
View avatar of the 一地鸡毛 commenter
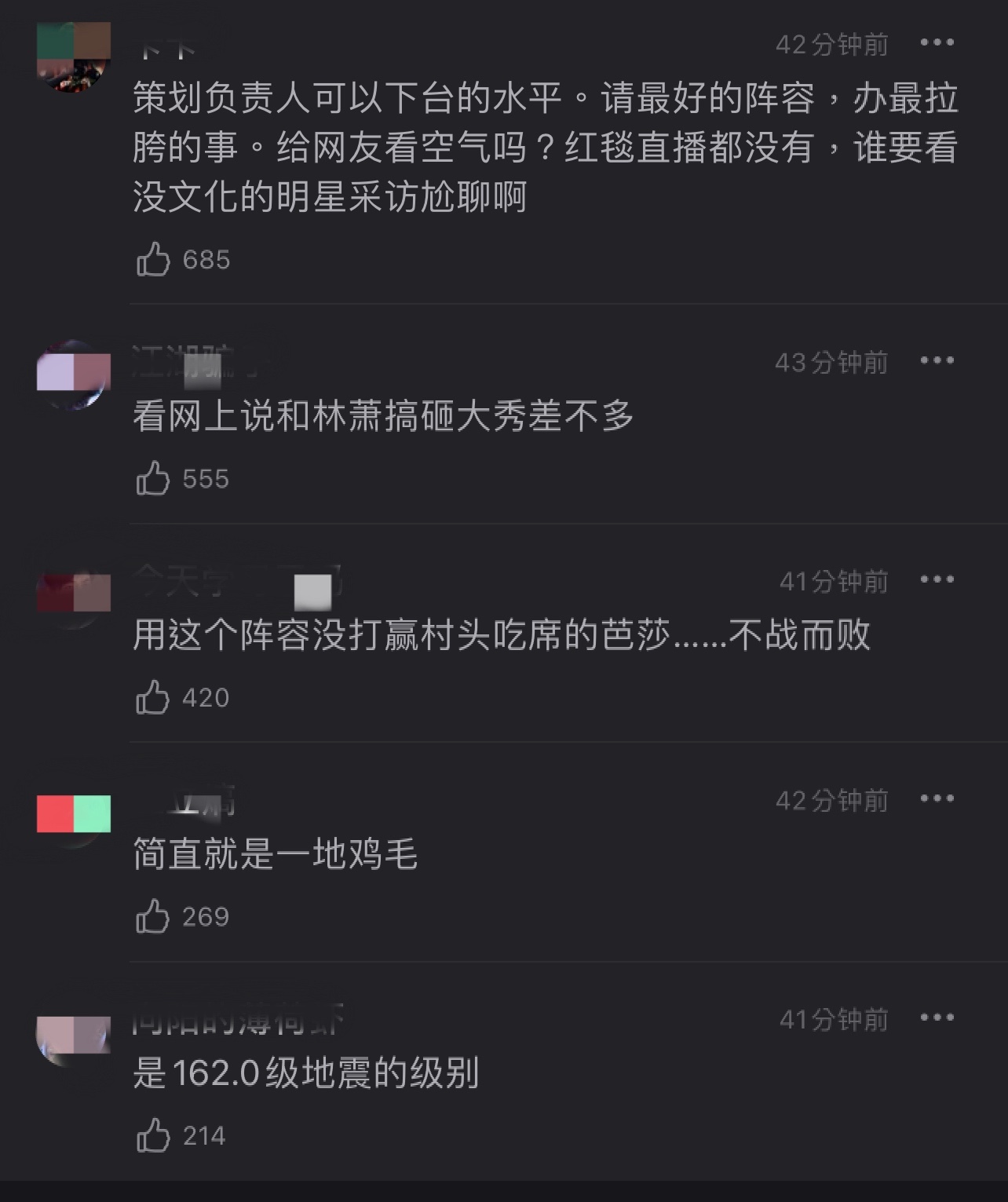coord(74,815)
